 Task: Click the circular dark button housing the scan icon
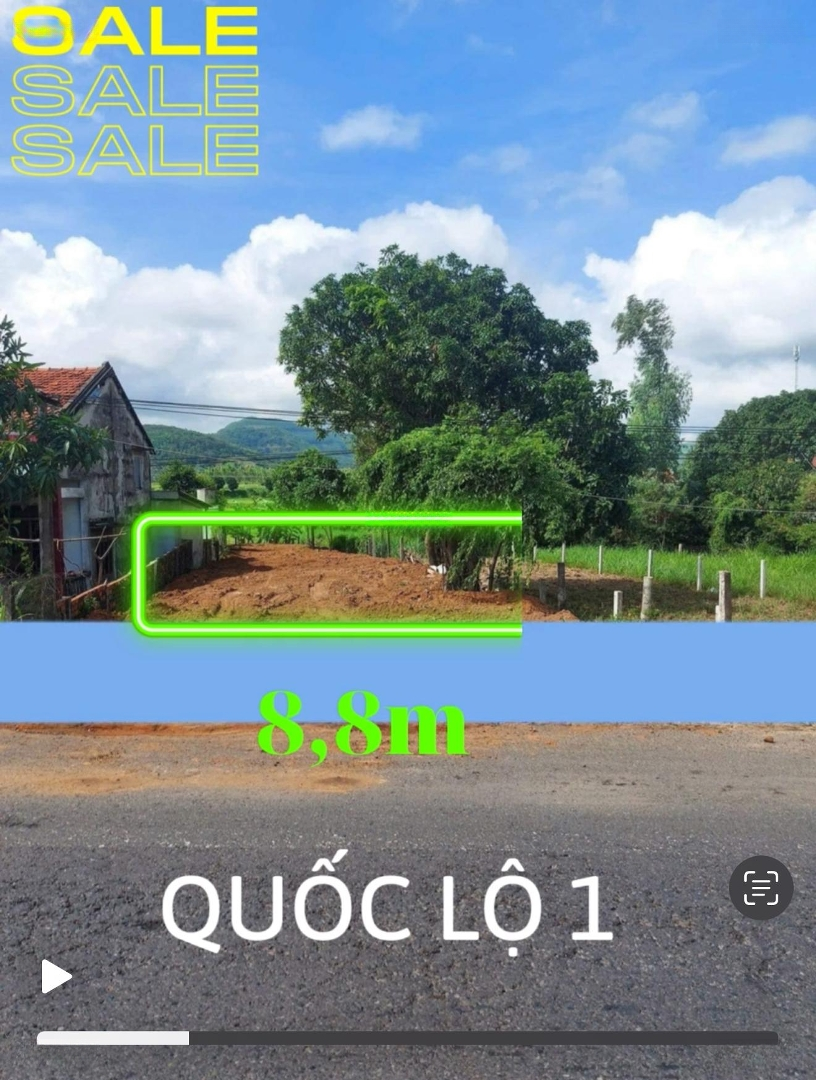[763, 888]
